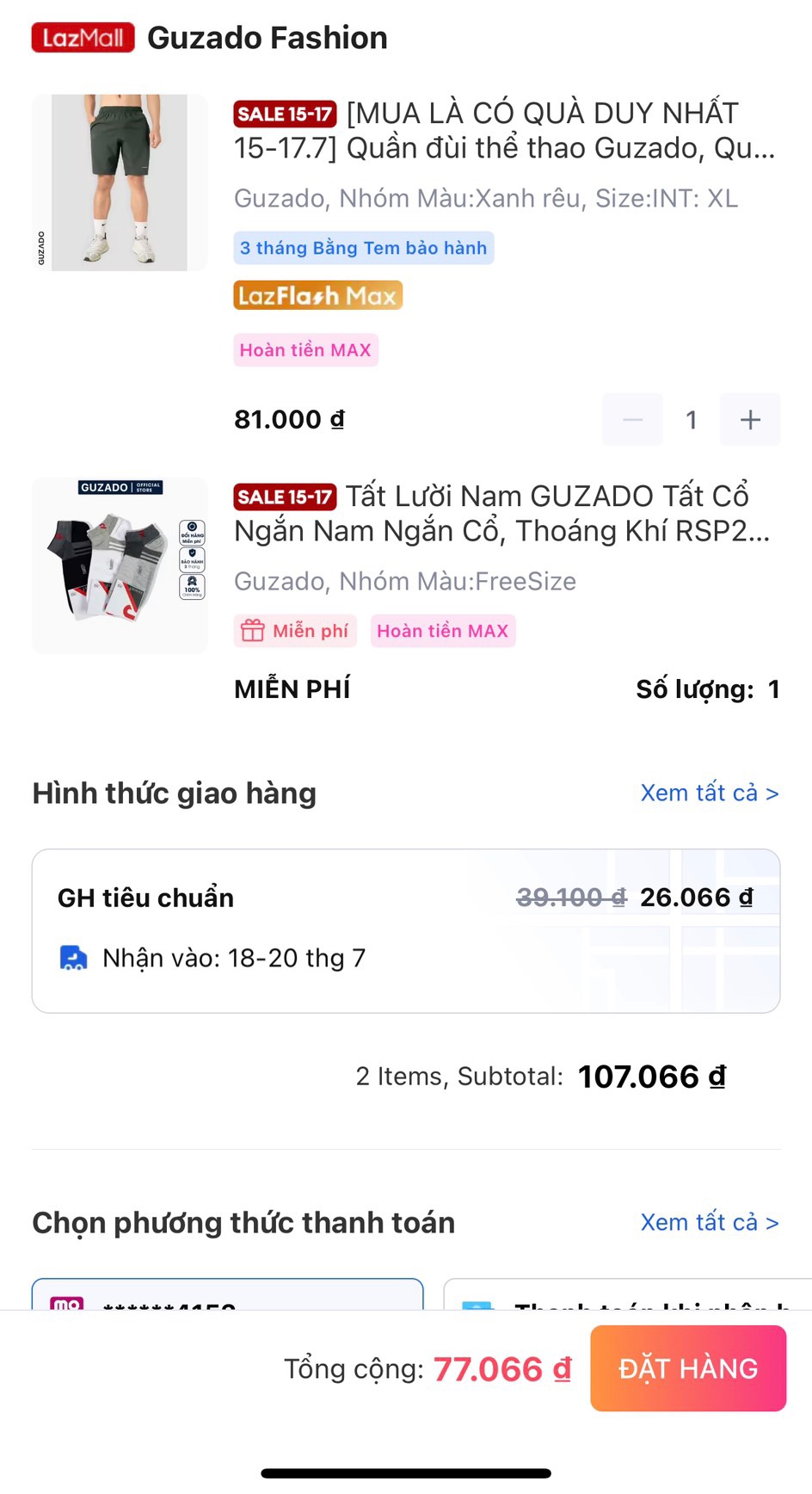Decrease the shorts quantity with minus

coord(632,419)
